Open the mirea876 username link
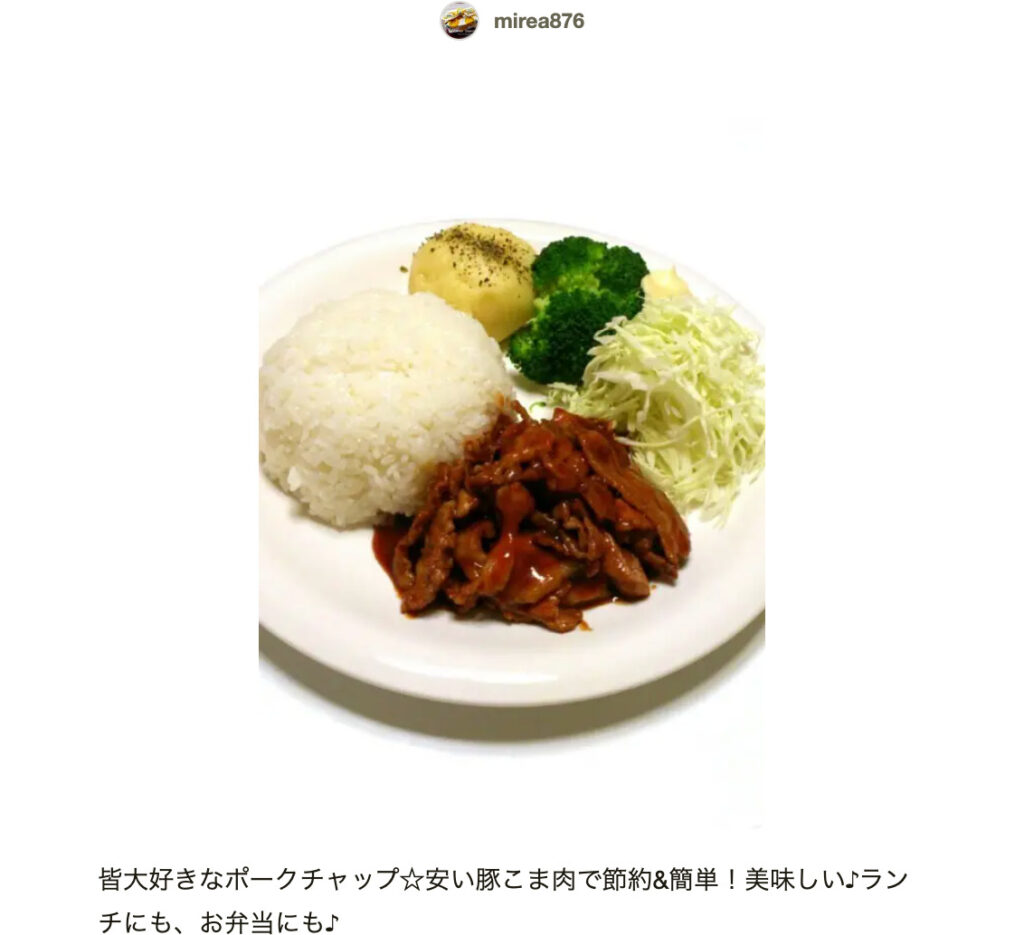The height and width of the screenshot is (935, 1024). [538, 21]
